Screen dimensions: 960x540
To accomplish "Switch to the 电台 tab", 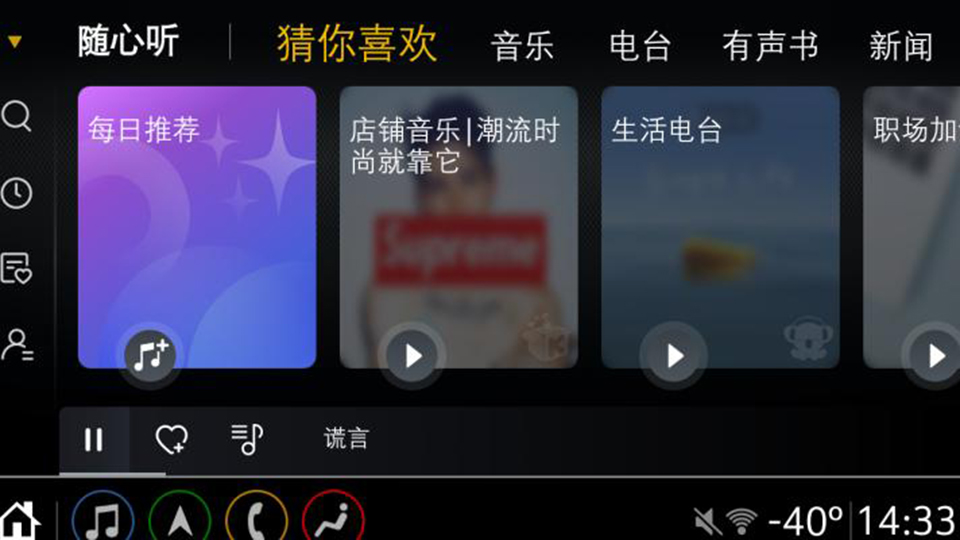I will (x=640, y=46).
